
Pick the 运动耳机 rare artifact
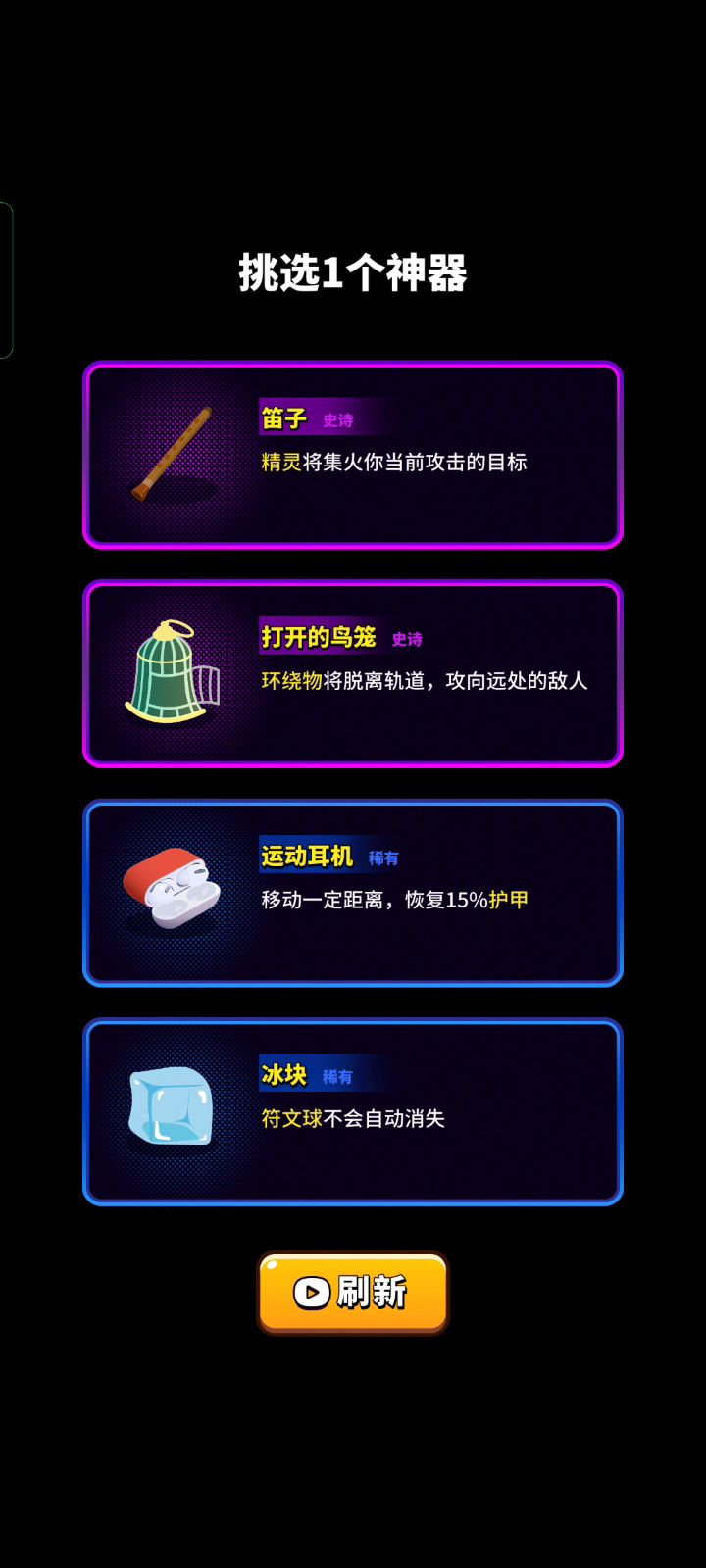353,893
